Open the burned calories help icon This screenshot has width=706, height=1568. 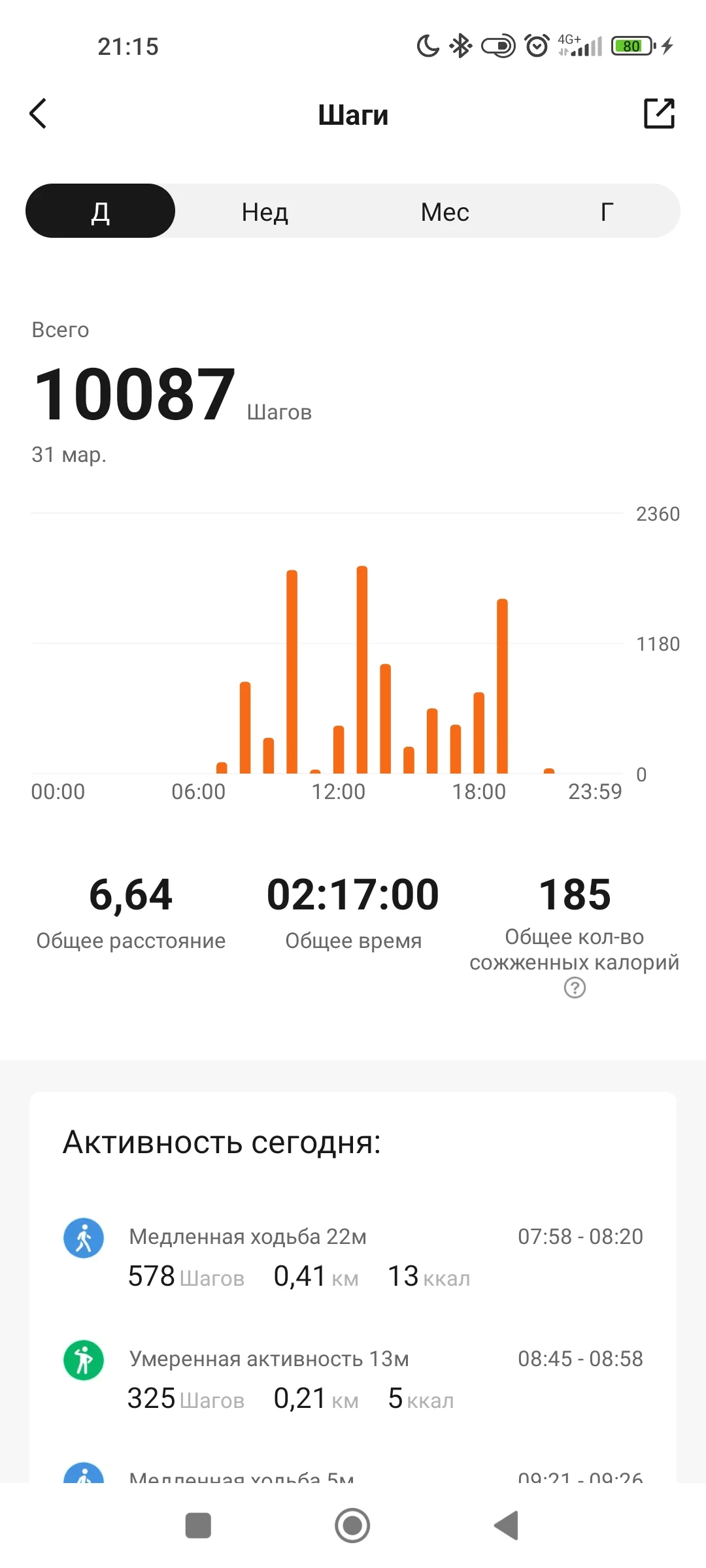pos(575,987)
